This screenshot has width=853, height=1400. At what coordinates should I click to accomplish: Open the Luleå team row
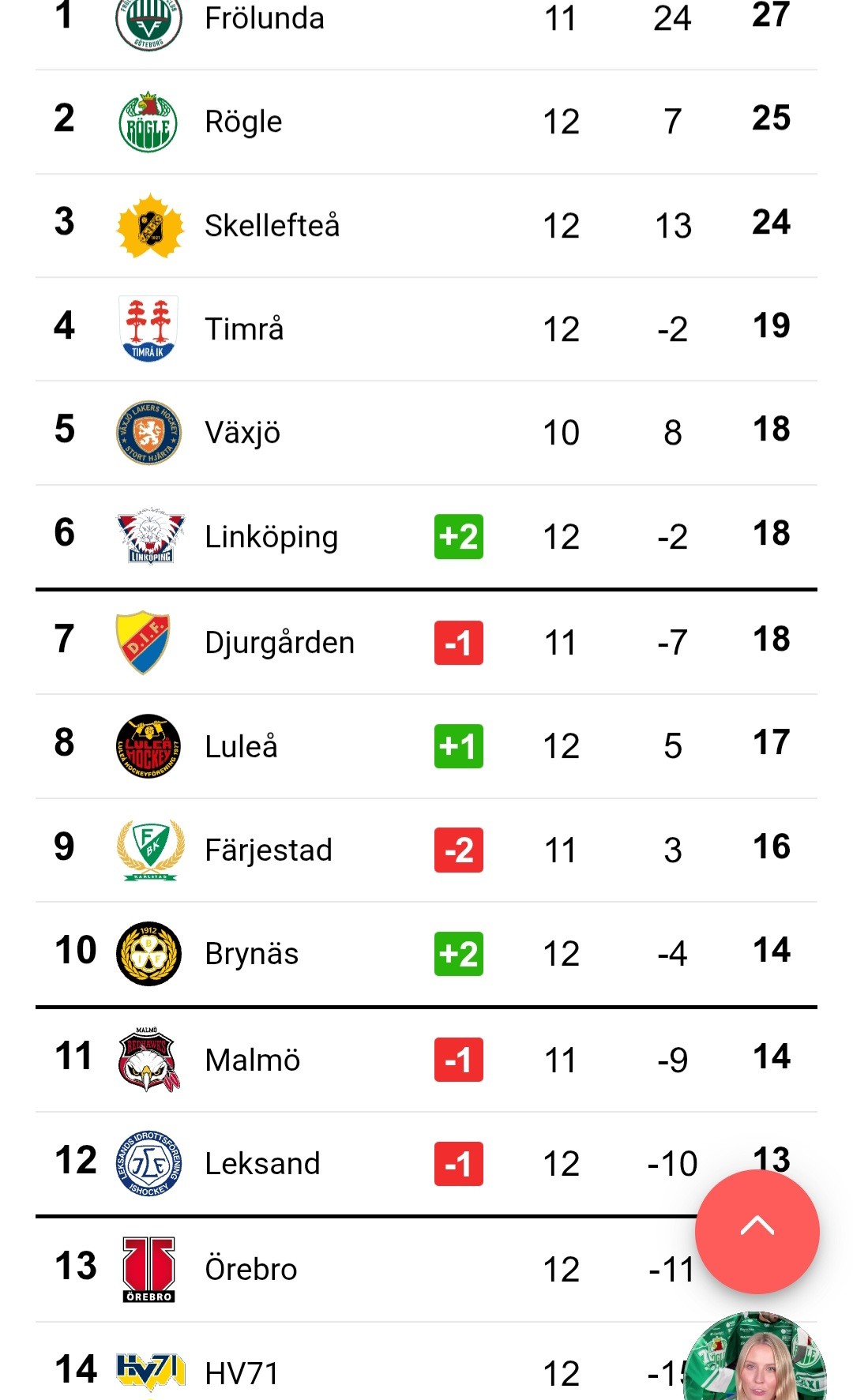[x=241, y=746]
